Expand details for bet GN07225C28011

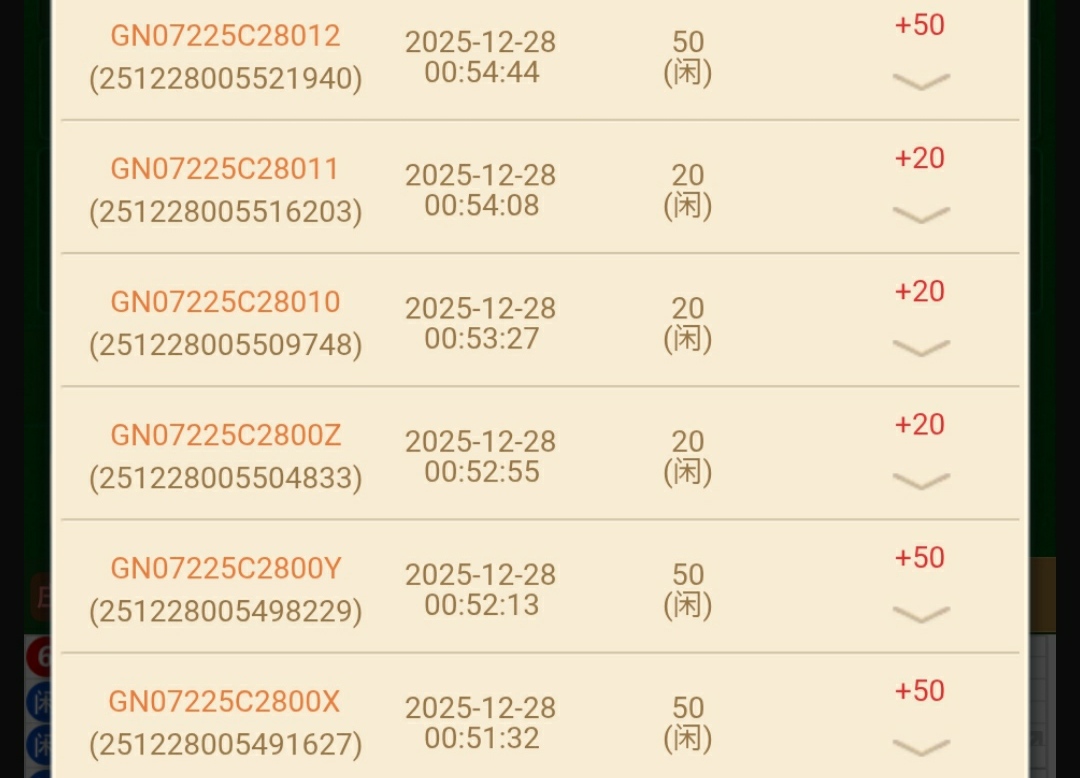(x=920, y=214)
